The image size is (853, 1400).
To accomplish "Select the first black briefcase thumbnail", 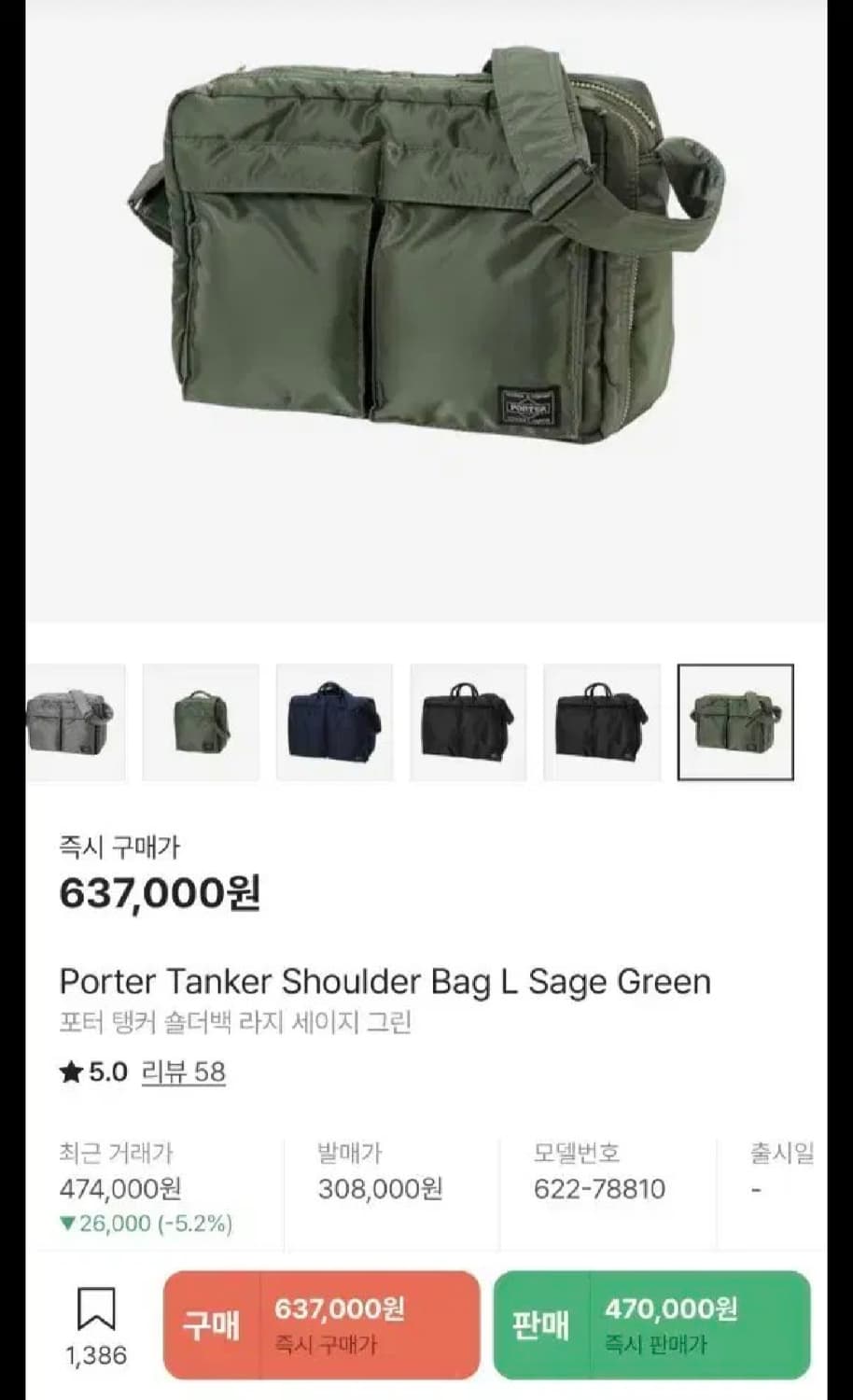I will [468, 723].
